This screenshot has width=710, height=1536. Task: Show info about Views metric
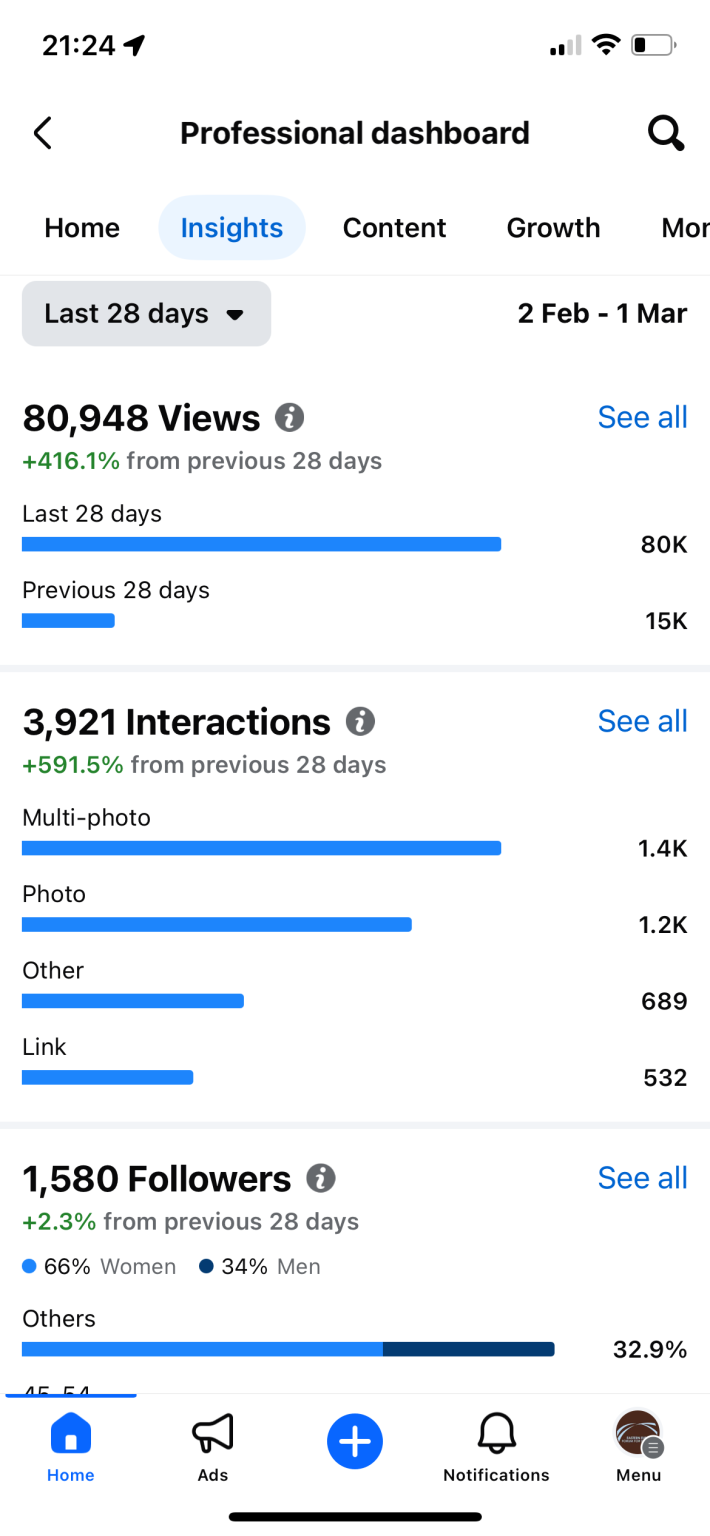tap(290, 417)
